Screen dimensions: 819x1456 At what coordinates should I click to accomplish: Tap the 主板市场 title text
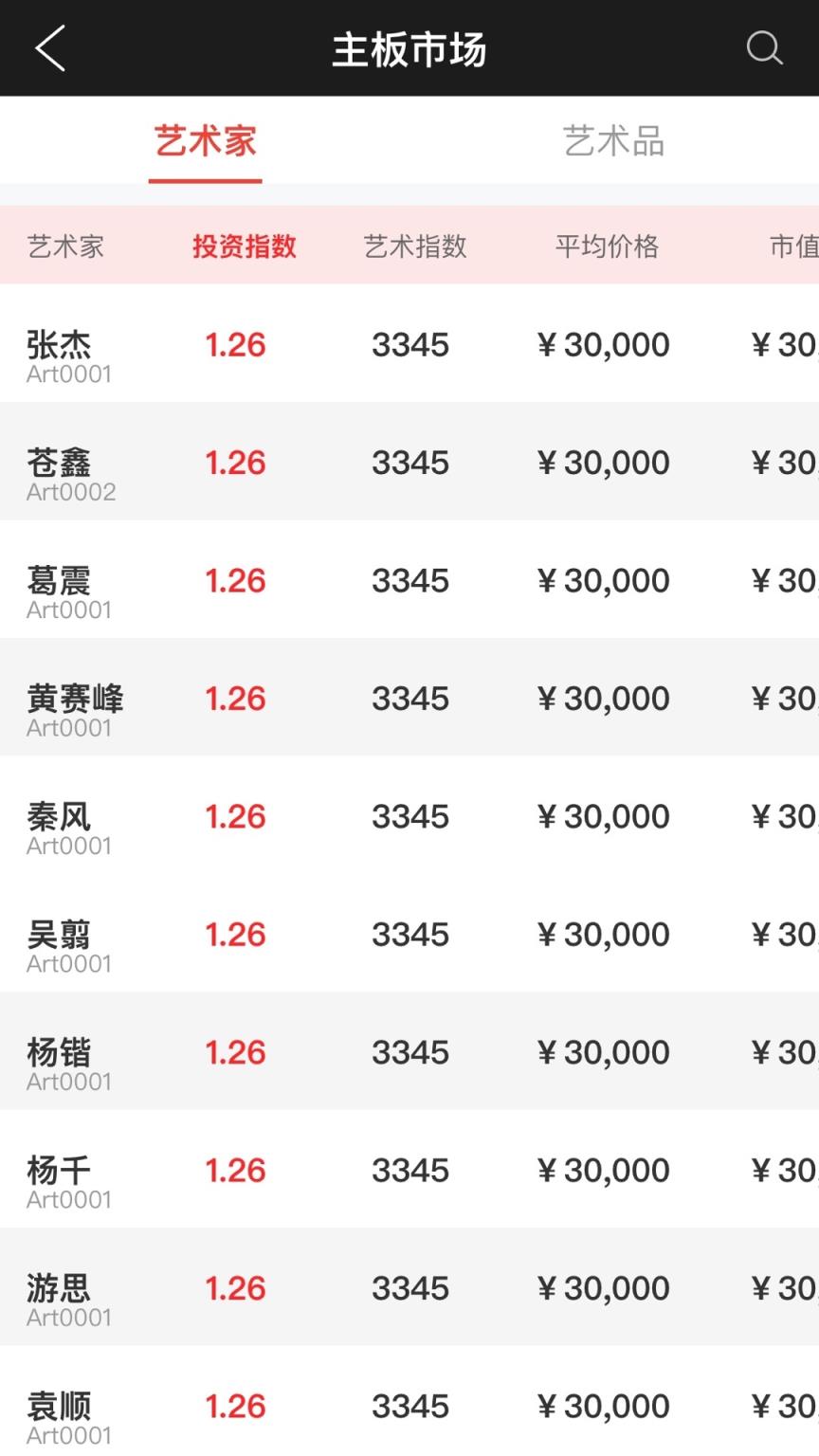(409, 48)
